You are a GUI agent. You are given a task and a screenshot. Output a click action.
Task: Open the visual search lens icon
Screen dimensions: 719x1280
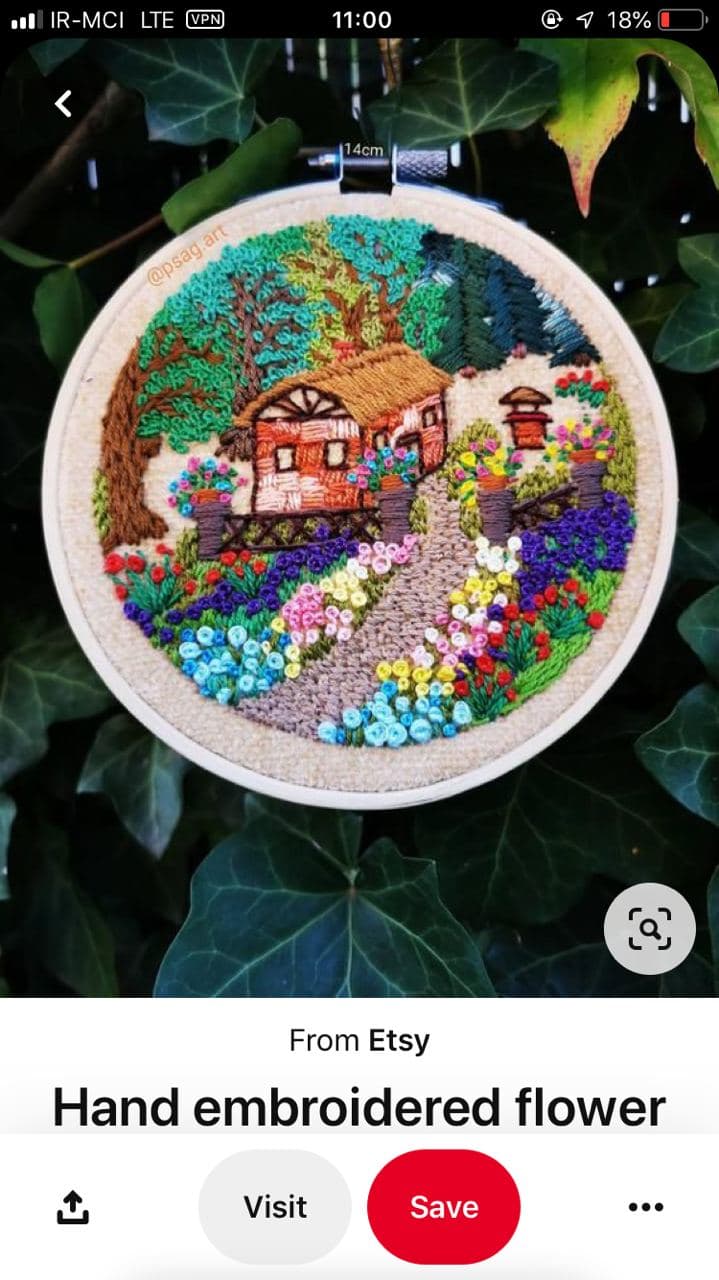point(650,929)
